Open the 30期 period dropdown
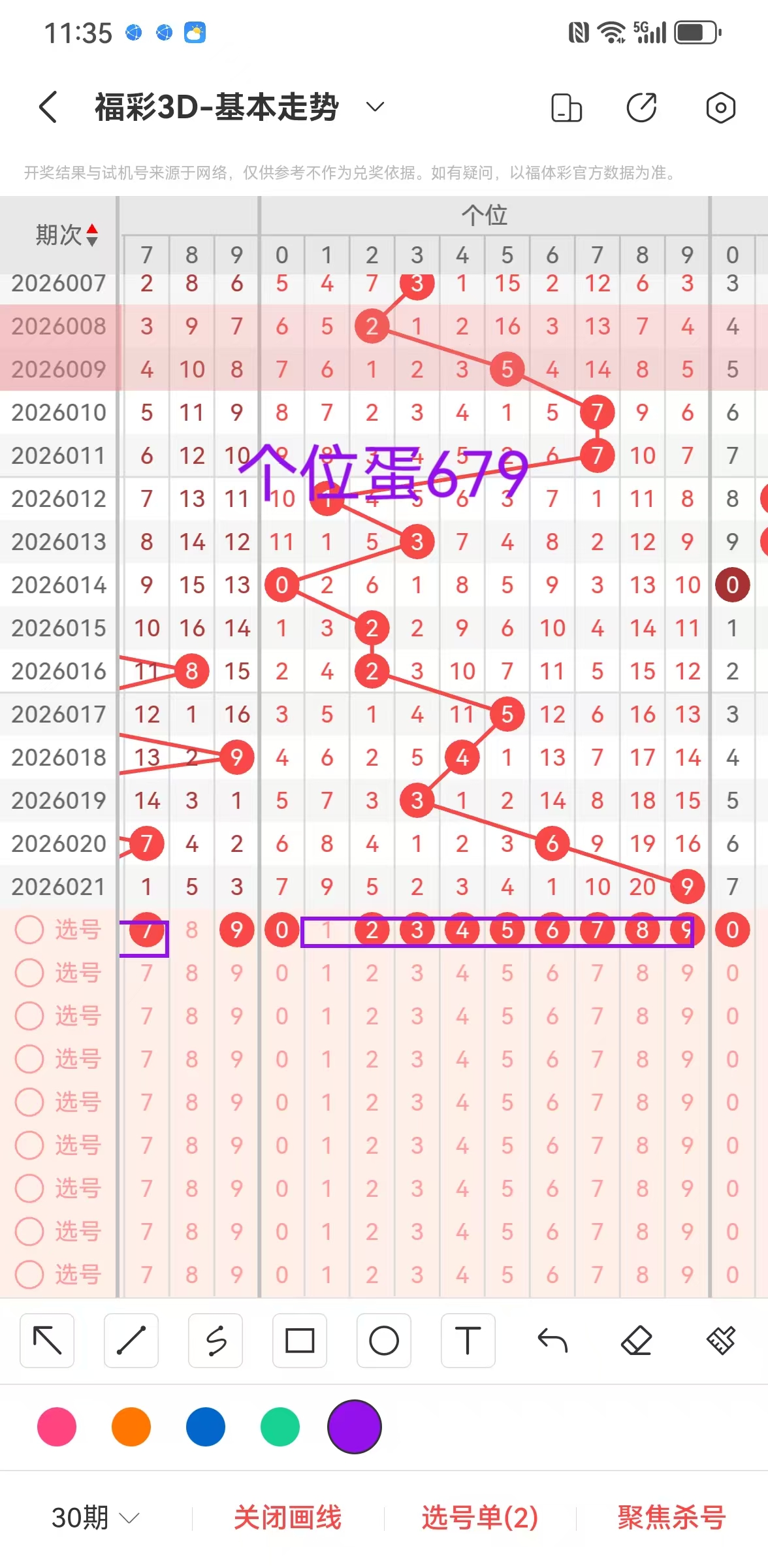 tap(95, 1518)
